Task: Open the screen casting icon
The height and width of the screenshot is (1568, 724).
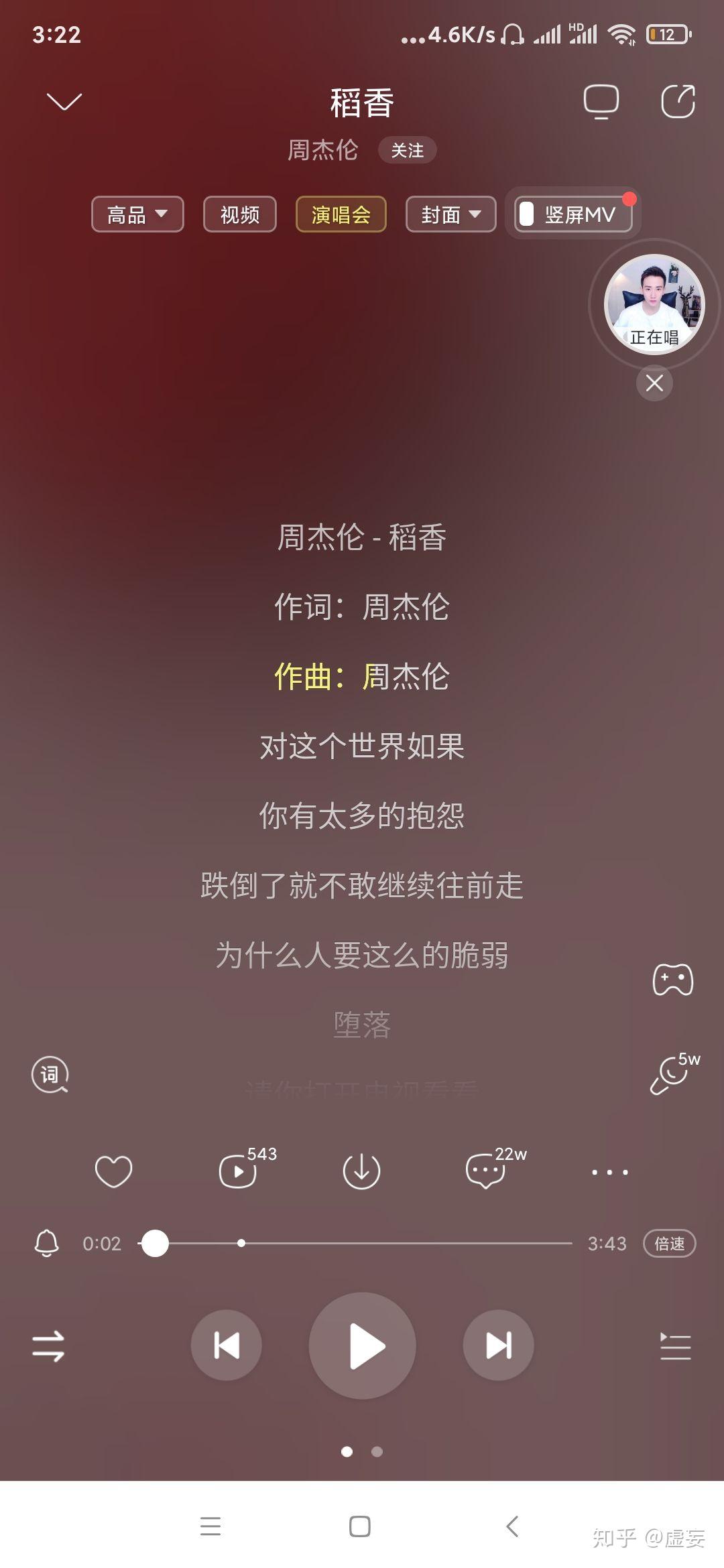Action: click(x=601, y=102)
